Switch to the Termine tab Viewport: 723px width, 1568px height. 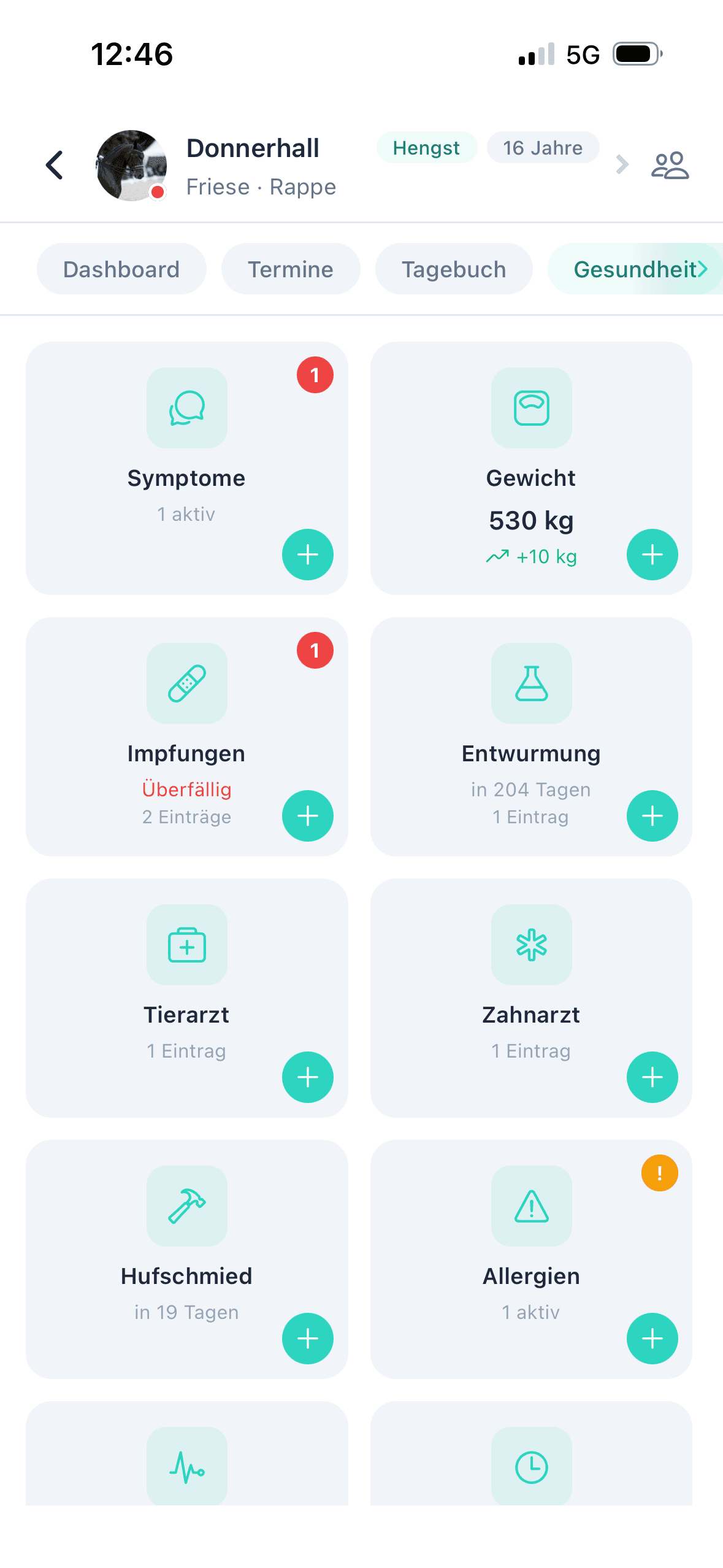[x=290, y=269]
